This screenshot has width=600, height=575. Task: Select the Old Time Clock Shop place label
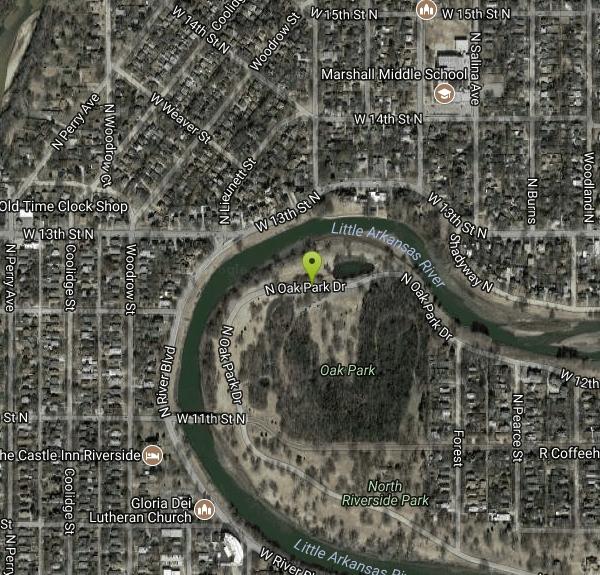tap(66, 207)
